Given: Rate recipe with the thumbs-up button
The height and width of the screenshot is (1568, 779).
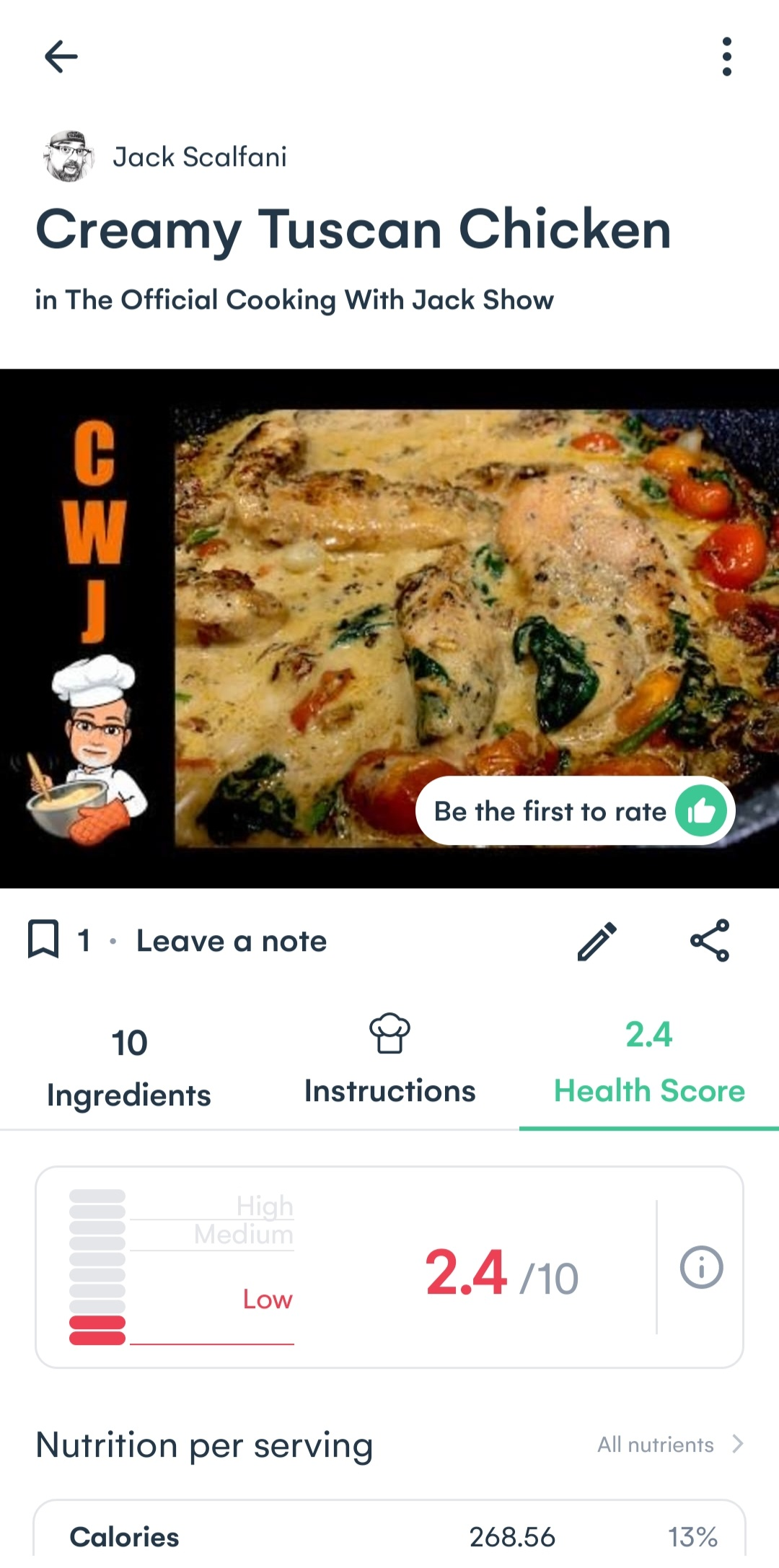Looking at the screenshot, I should (x=700, y=811).
